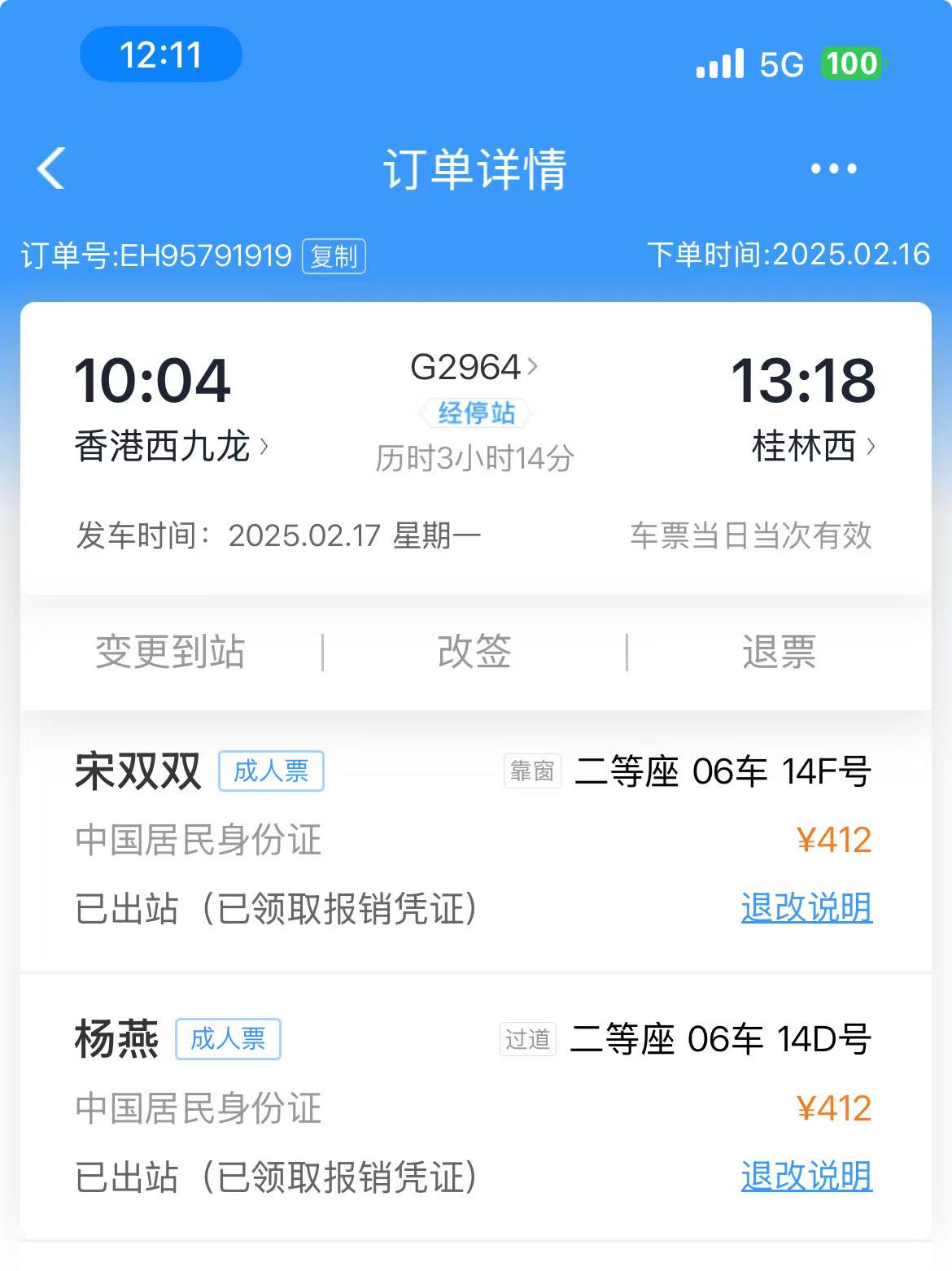Open 退改说明 for 杨燕's ticket

pos(806,1176)
